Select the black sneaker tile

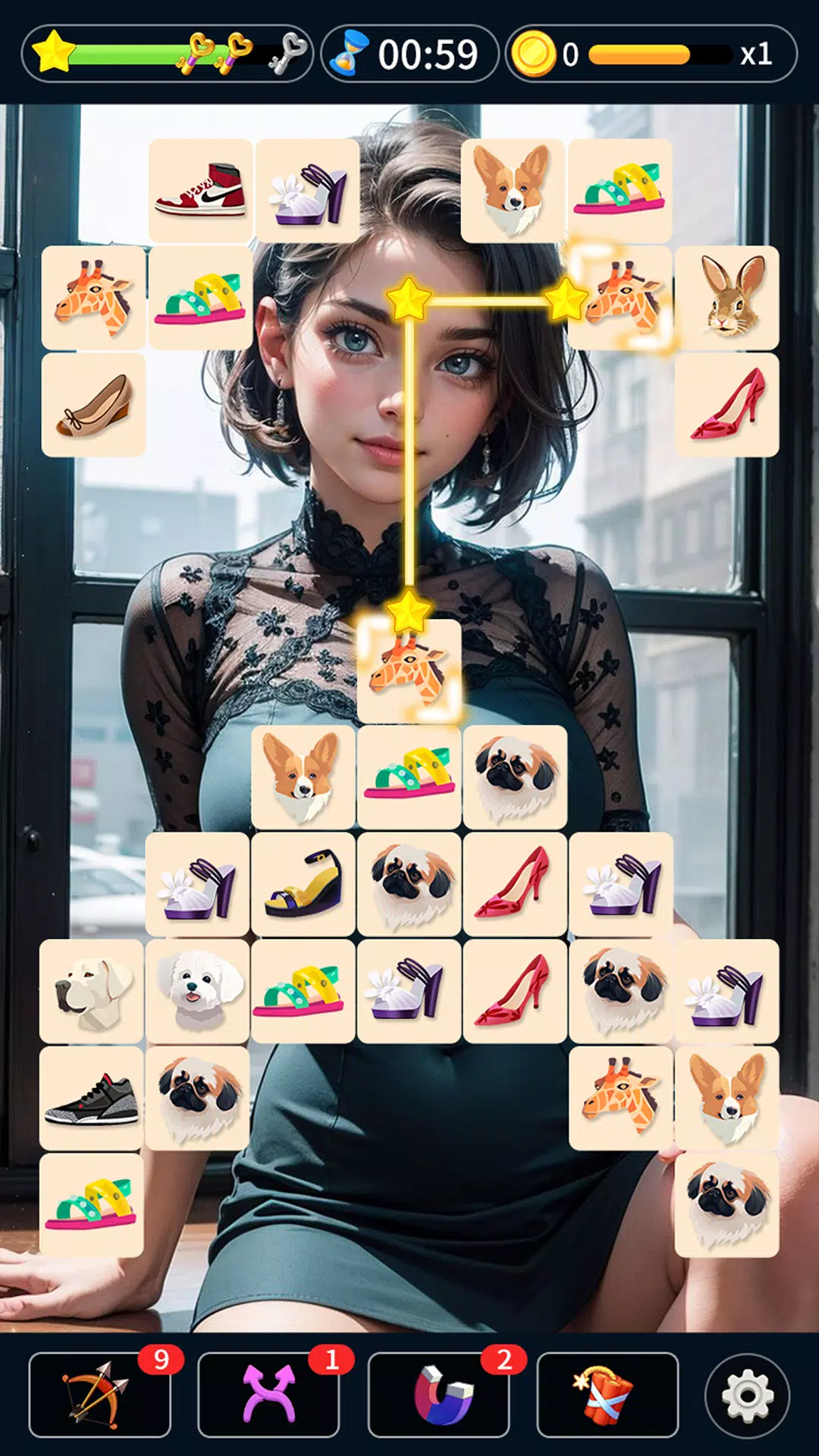click(91, 1097)
